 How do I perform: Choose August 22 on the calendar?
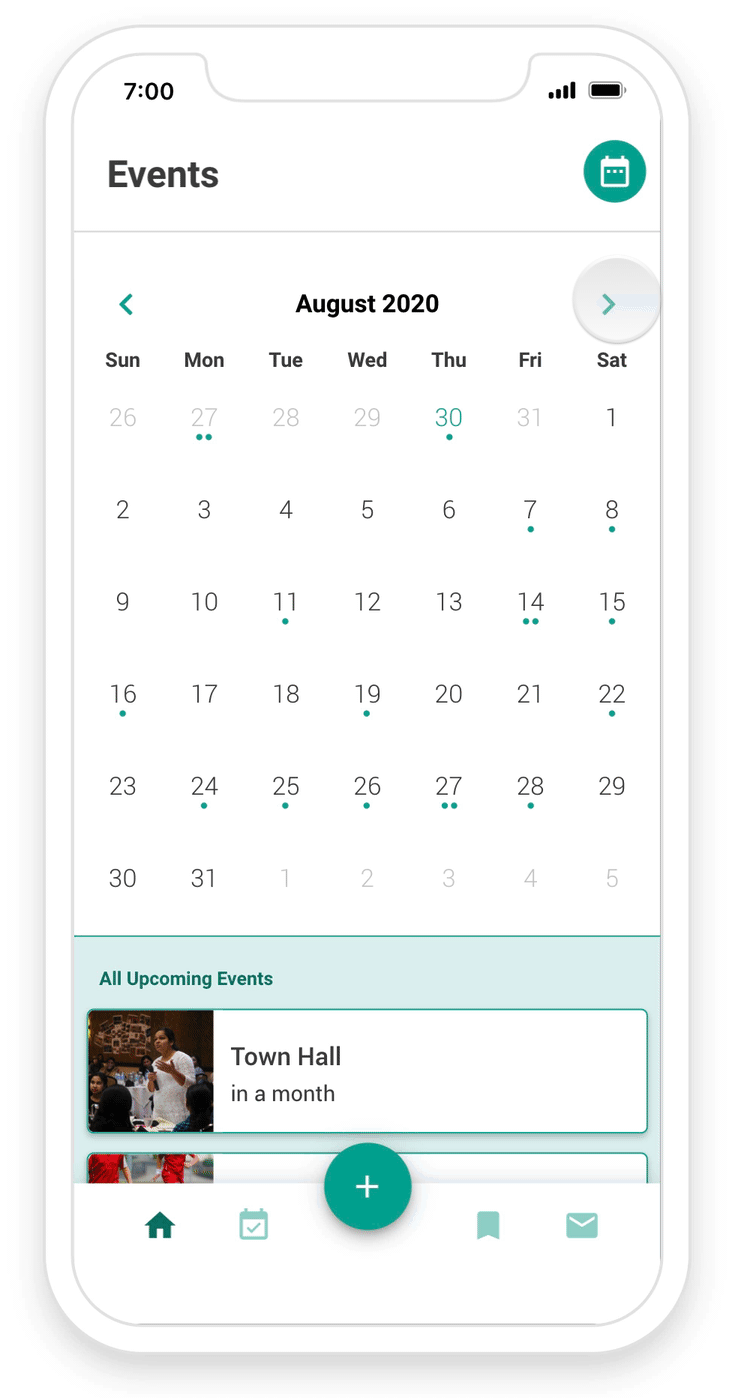[611, 694]
